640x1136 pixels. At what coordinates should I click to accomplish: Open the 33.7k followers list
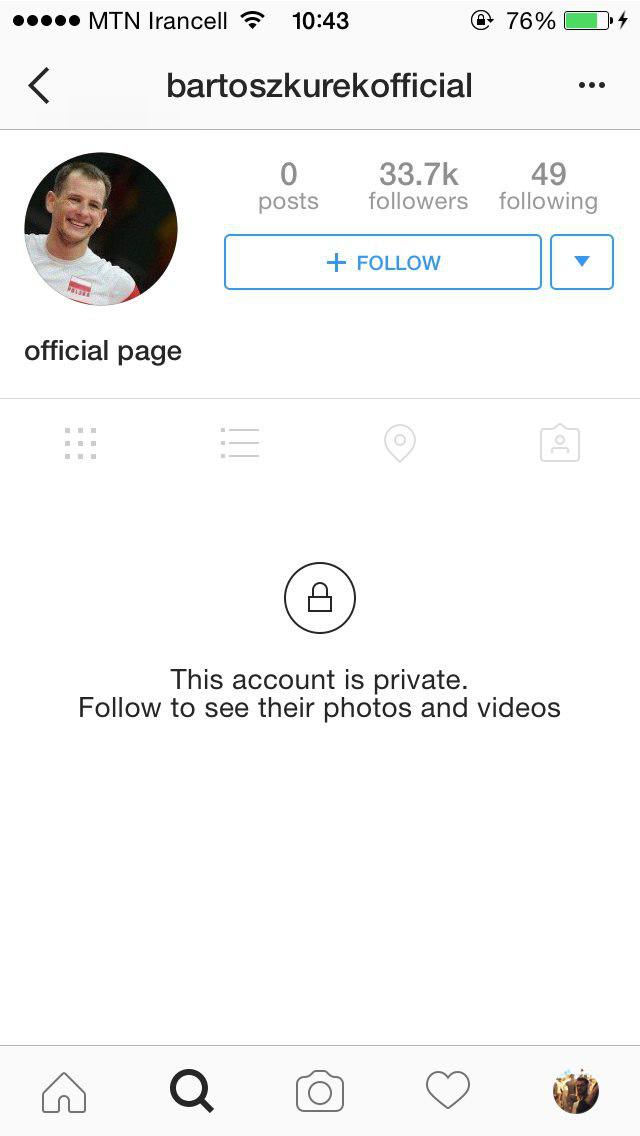[418, 186]
